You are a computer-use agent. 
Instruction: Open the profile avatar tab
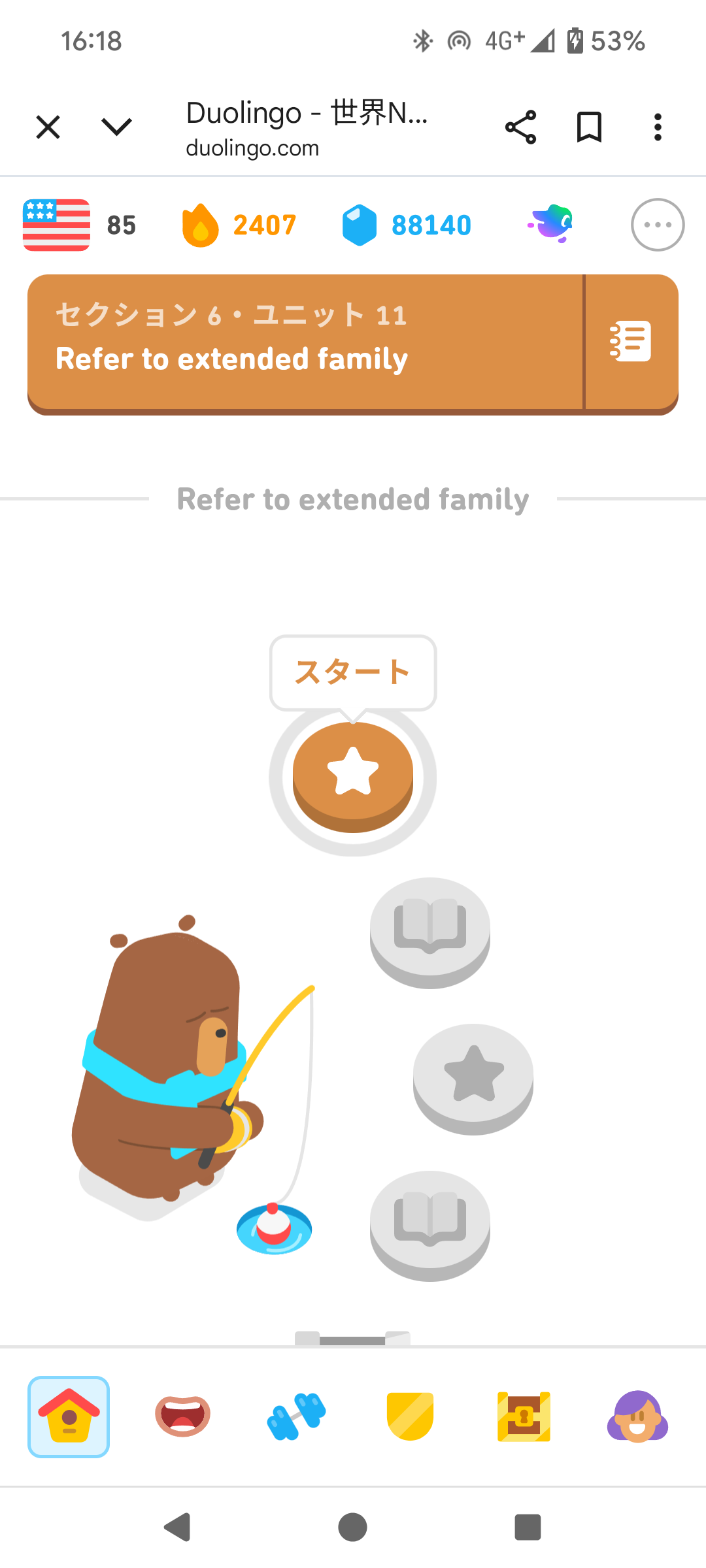(637, 1416)
